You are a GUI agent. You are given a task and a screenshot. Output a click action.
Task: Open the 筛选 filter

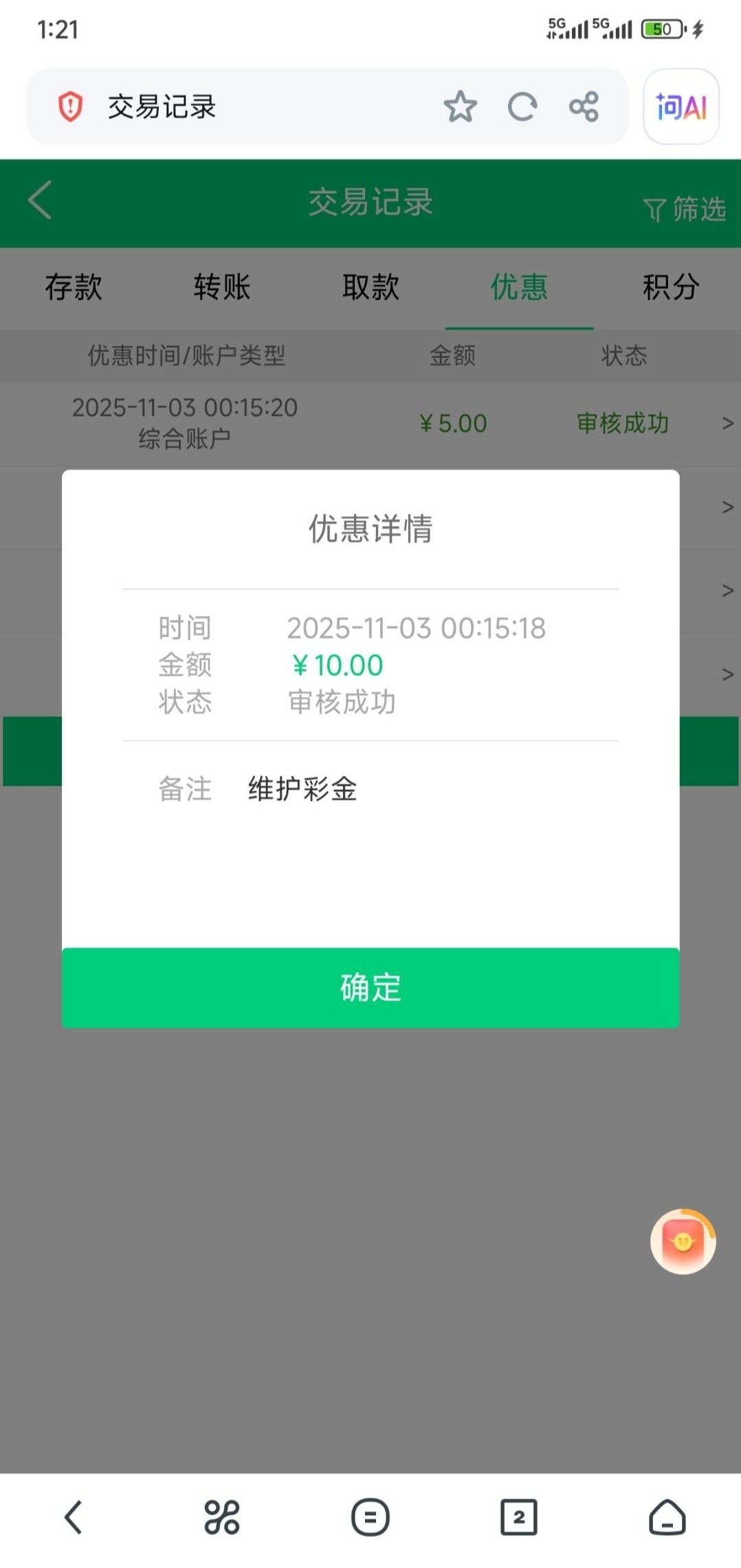pyautogui.click(x=685, y=209)
